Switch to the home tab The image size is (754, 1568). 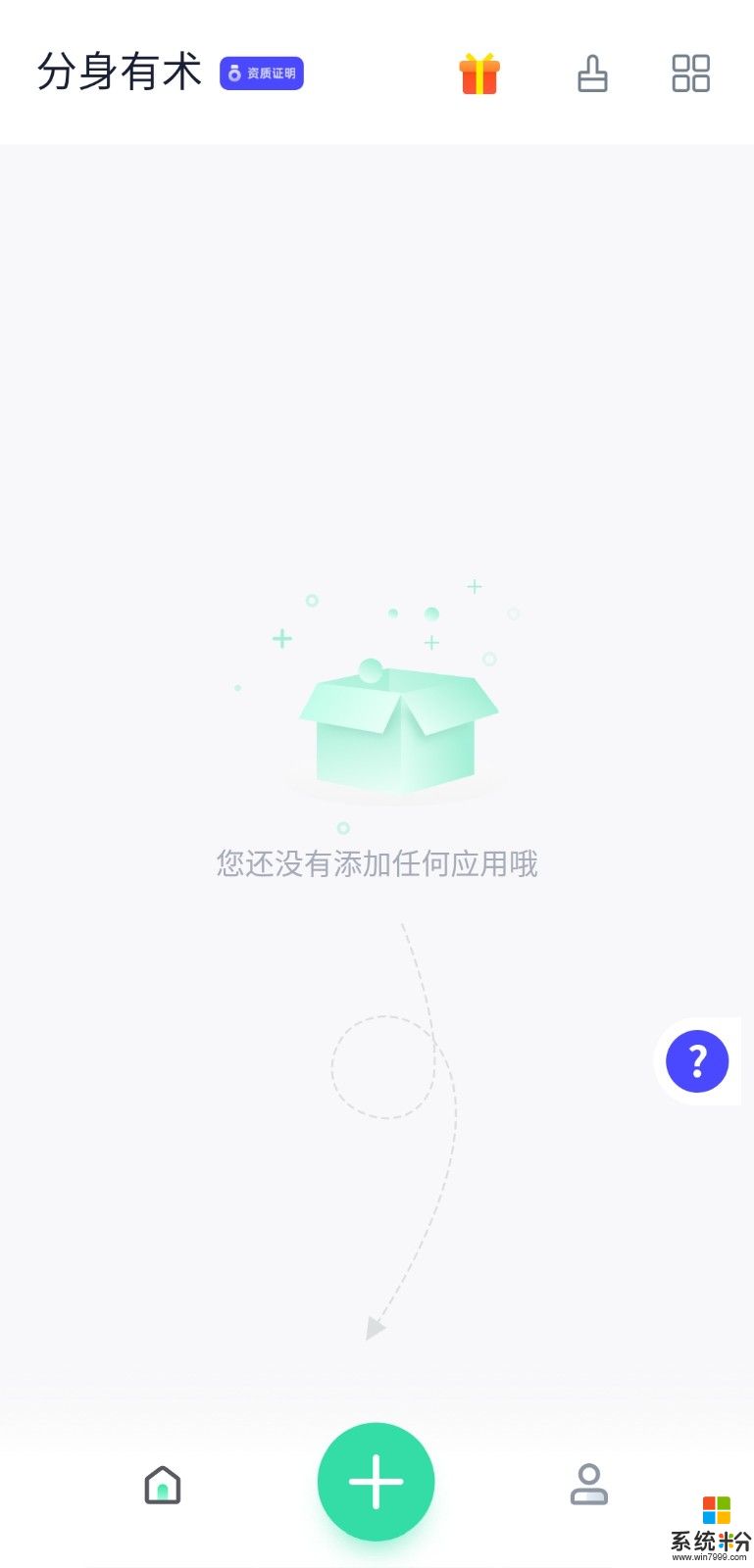(x=163, y=1484)
